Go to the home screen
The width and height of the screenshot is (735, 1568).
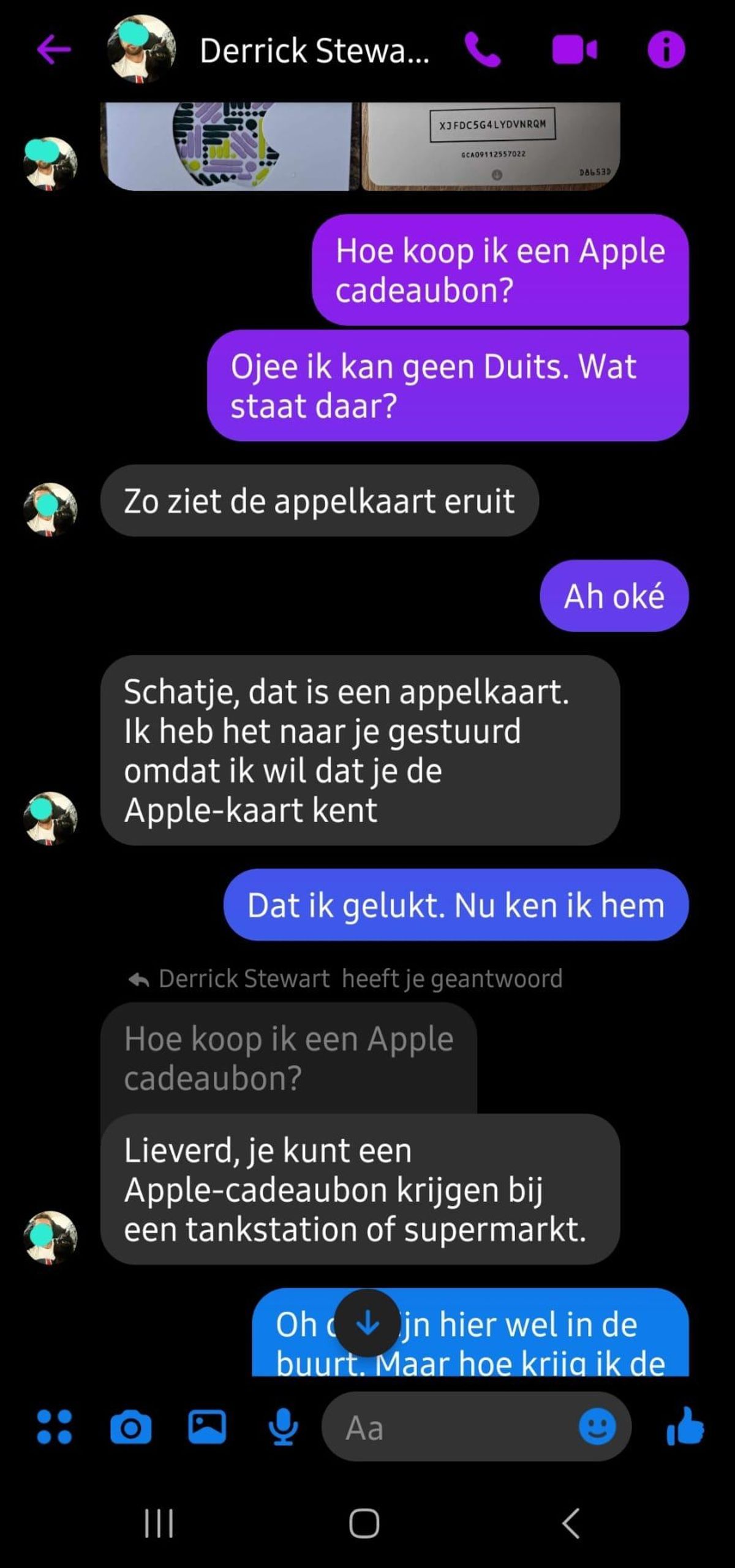pyautogui.click(x=364, y=1523)
